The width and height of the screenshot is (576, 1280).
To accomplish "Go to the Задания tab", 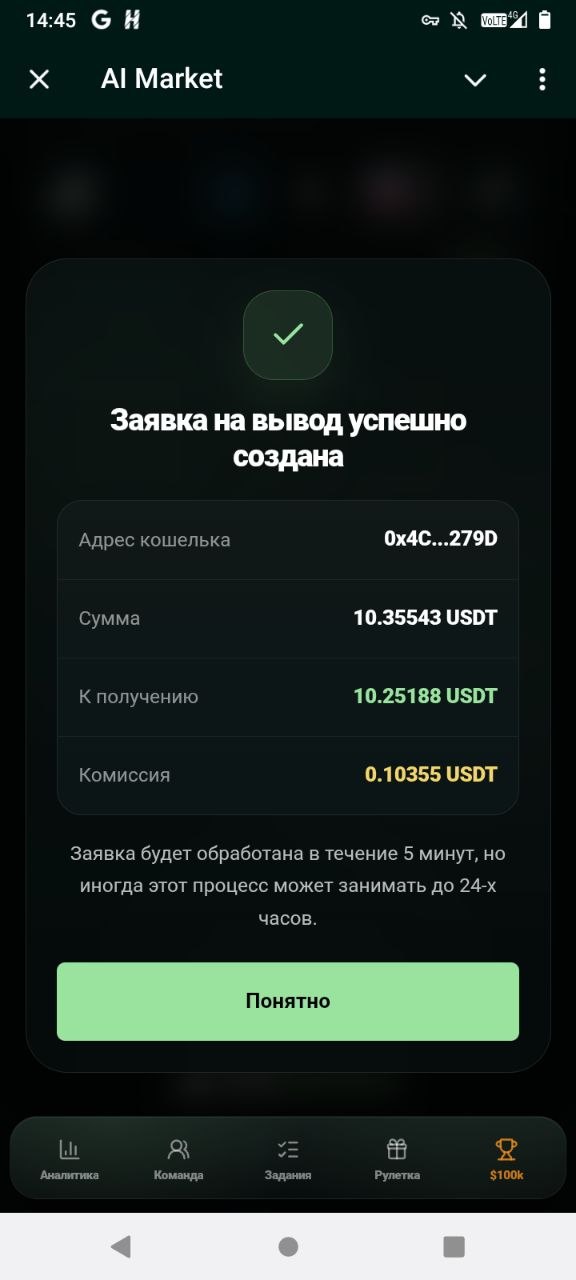I will click(x=288, y=1159).
